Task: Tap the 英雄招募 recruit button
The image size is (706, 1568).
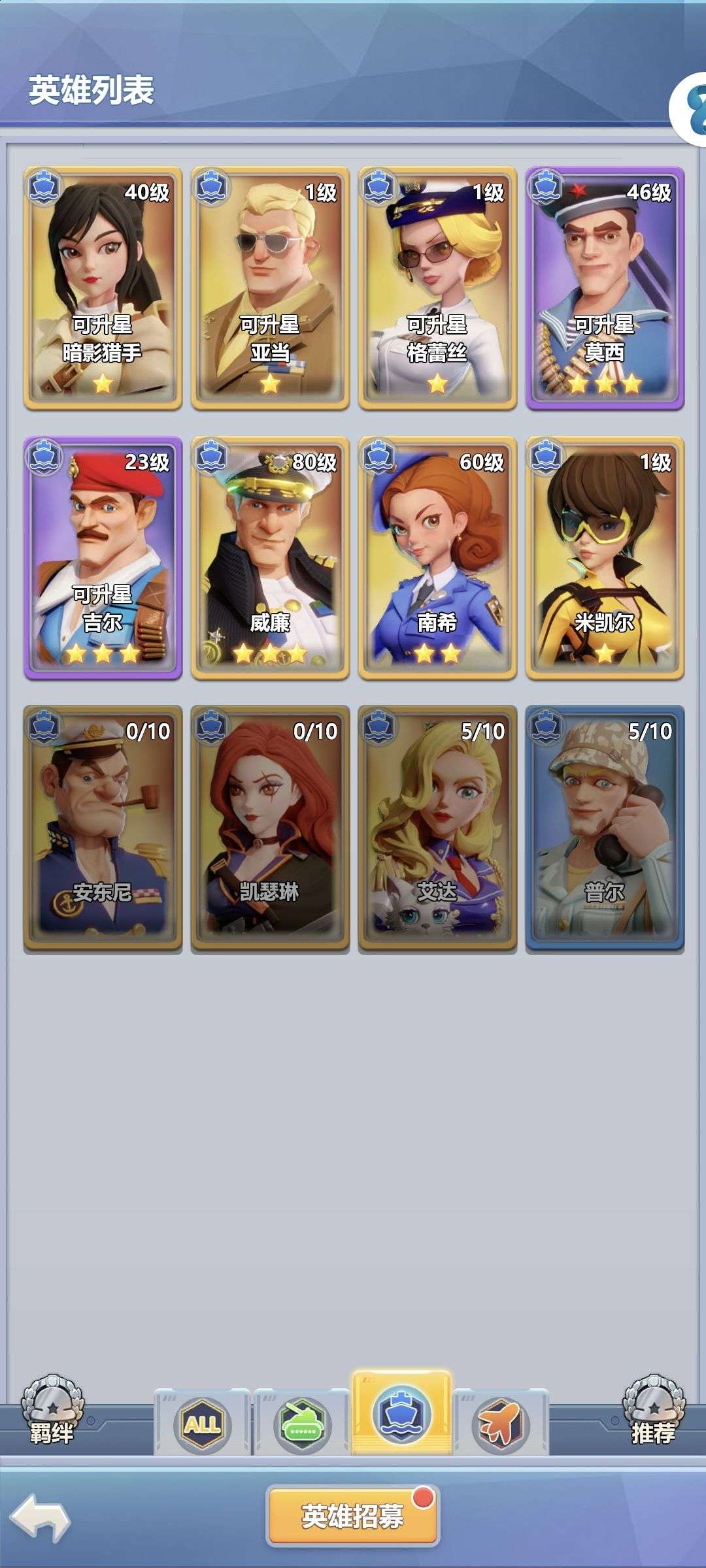Action: point(352,1516)
